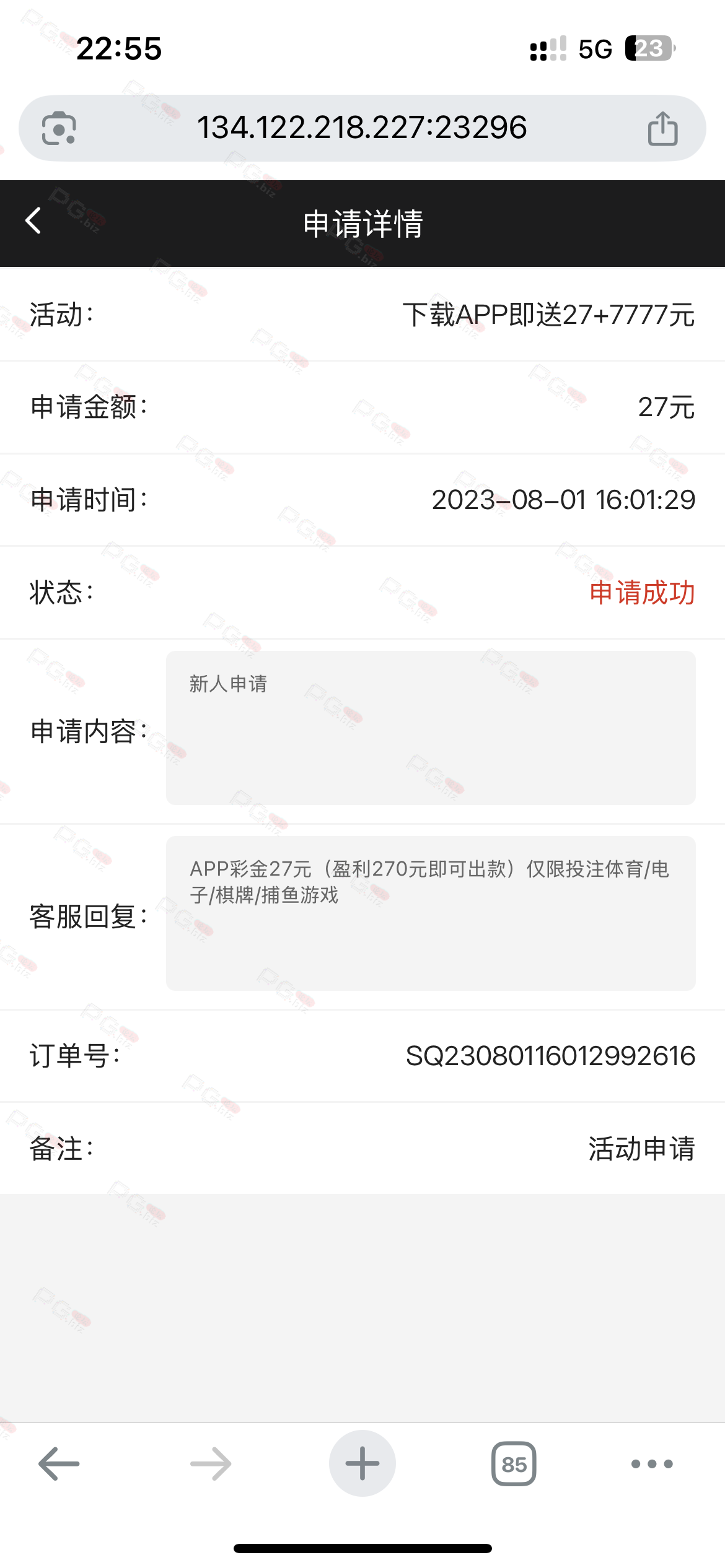Image resolution: width=725 pixels, height=1568 pixels.
Task: Open the tab switcher showing 85 tabs
Action: click(x=514, y=1464)
